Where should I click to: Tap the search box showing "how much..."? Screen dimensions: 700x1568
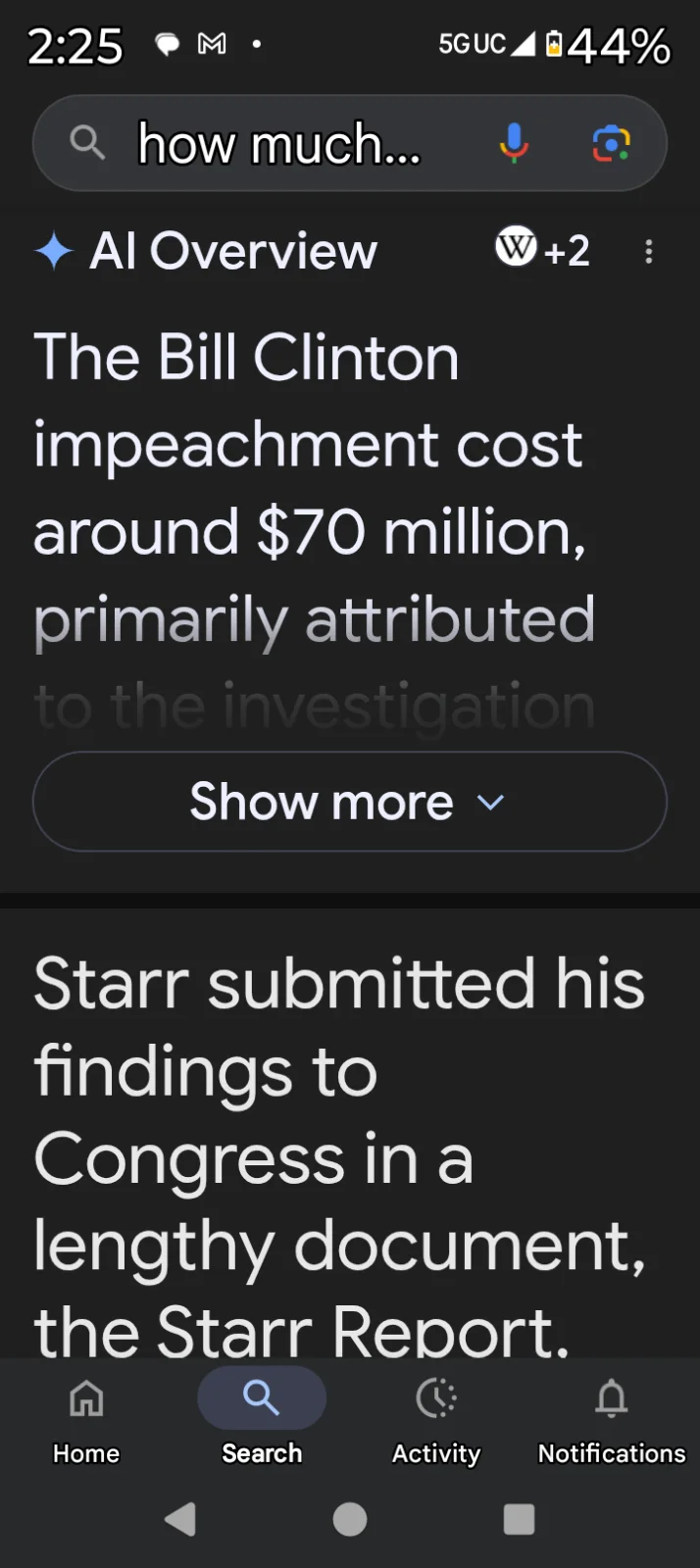point(279,144)
